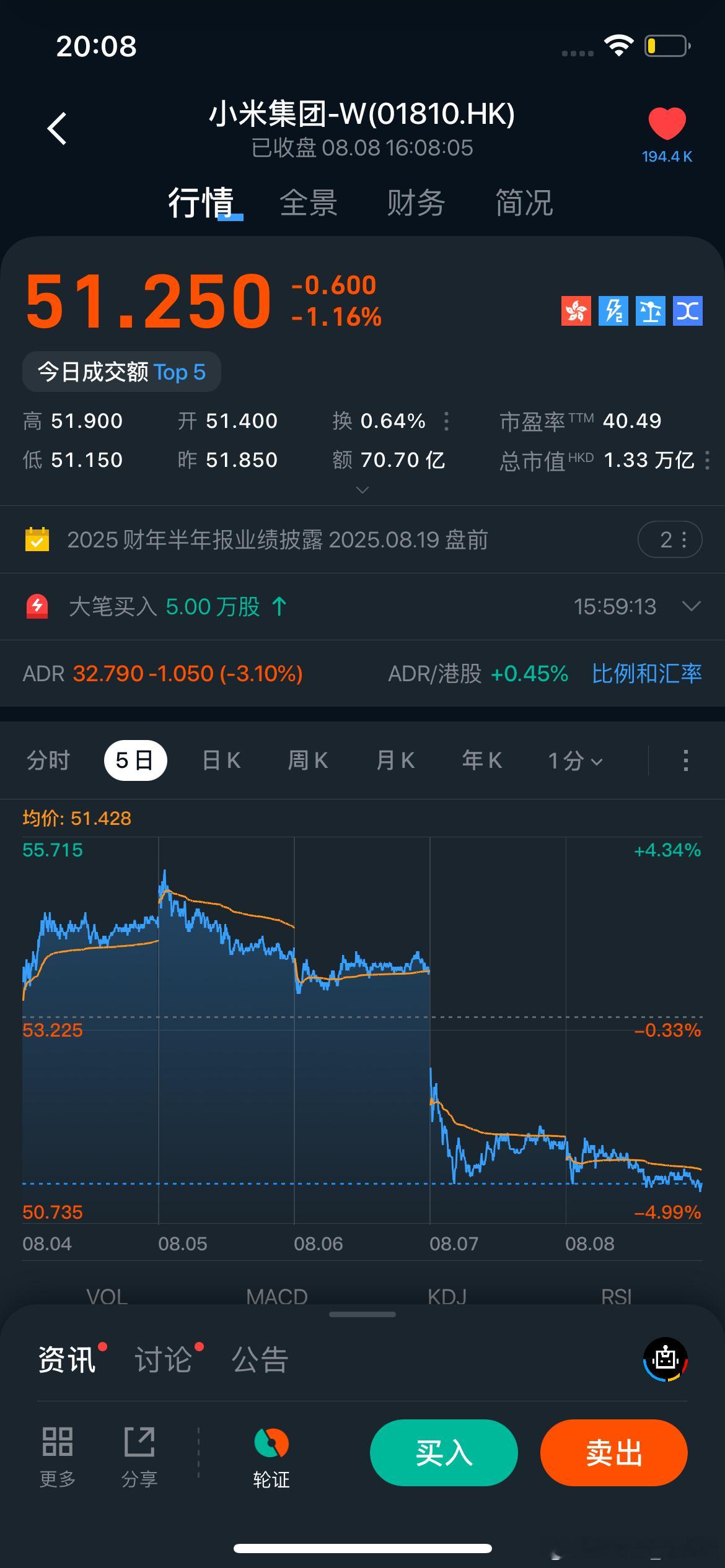Switch to the 讨论 tab

164,1359
